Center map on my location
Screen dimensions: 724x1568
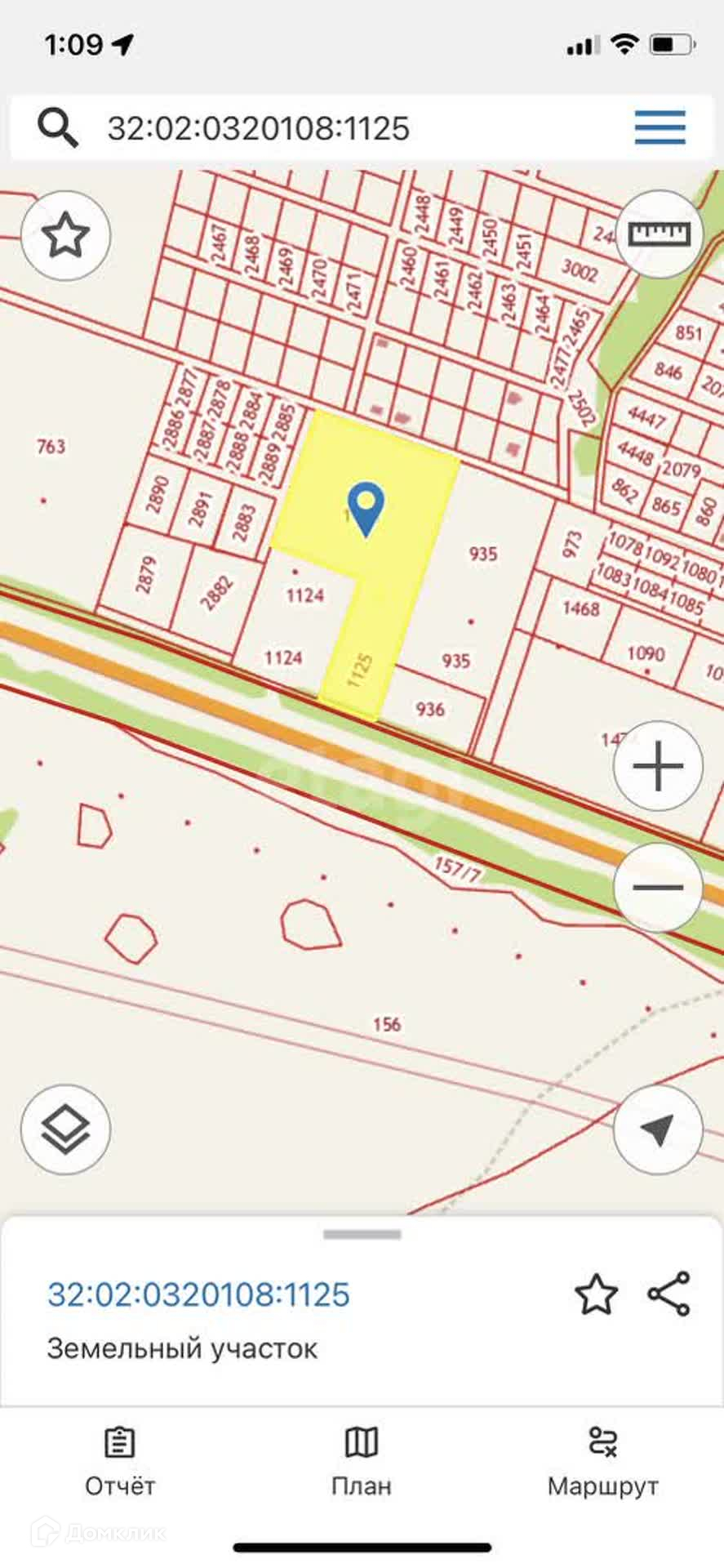658,1129
